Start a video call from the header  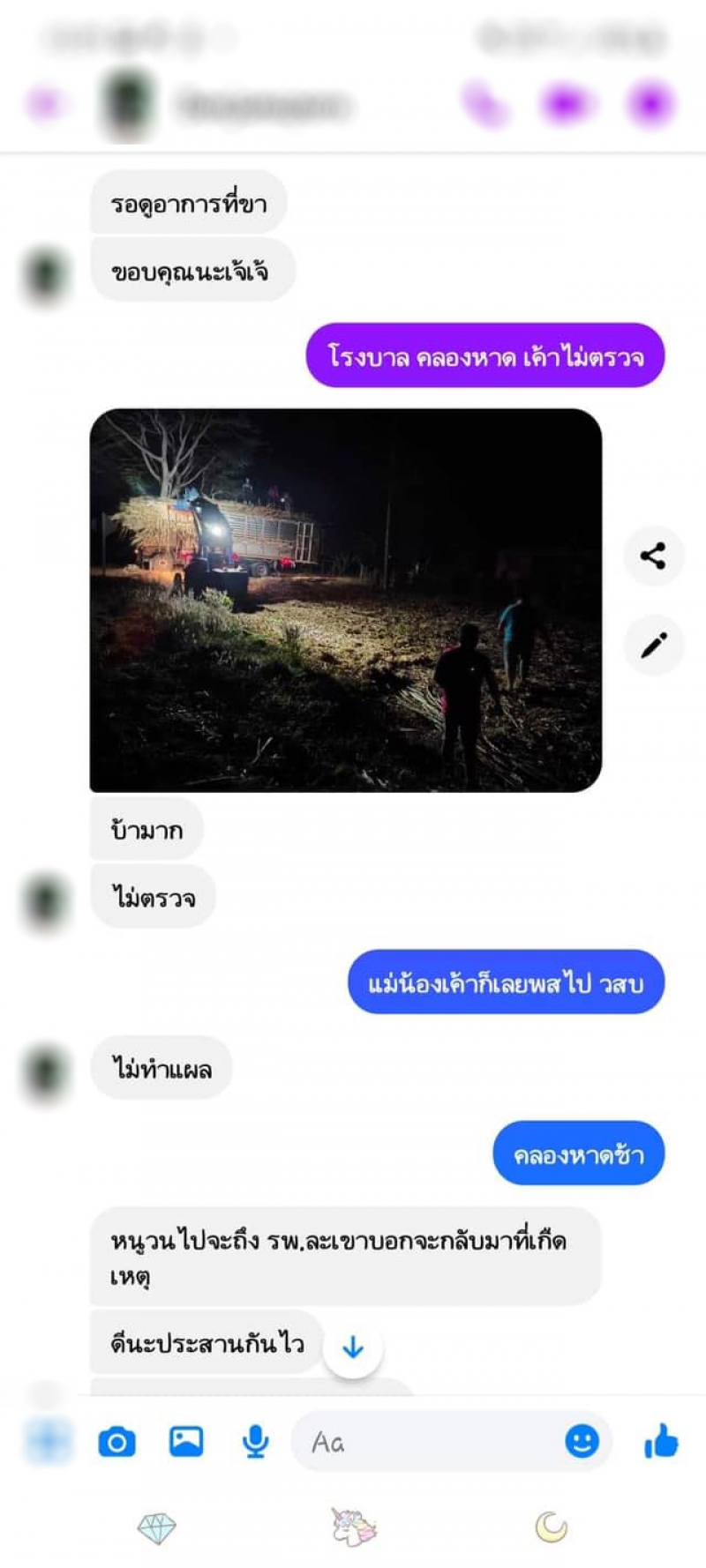coord(565,105)
